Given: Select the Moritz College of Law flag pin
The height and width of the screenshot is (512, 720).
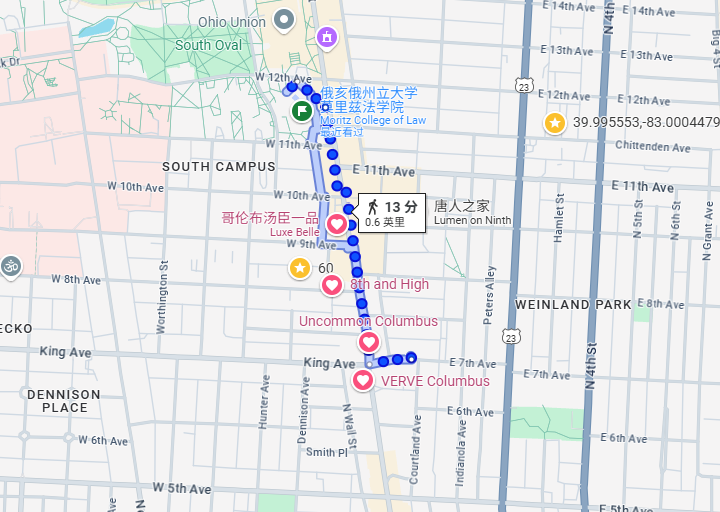Looking at the screenshot, I should click(301, 110).
